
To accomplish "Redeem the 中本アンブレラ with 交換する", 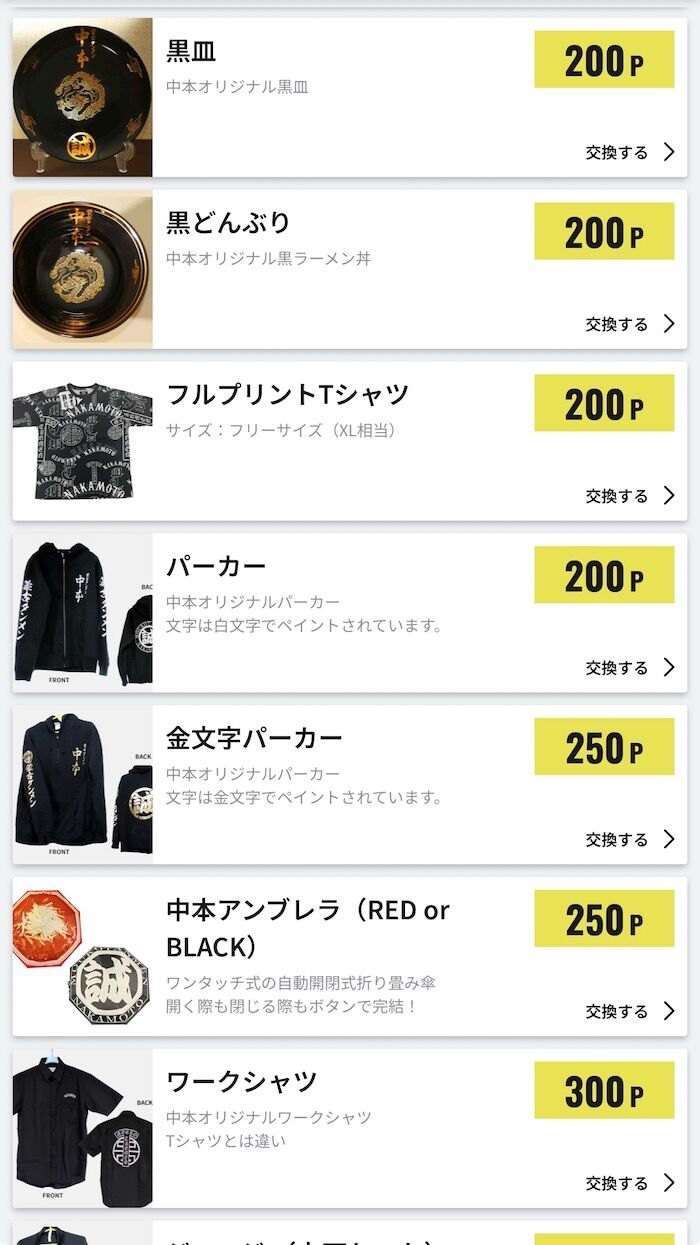I will (630, 1012).
